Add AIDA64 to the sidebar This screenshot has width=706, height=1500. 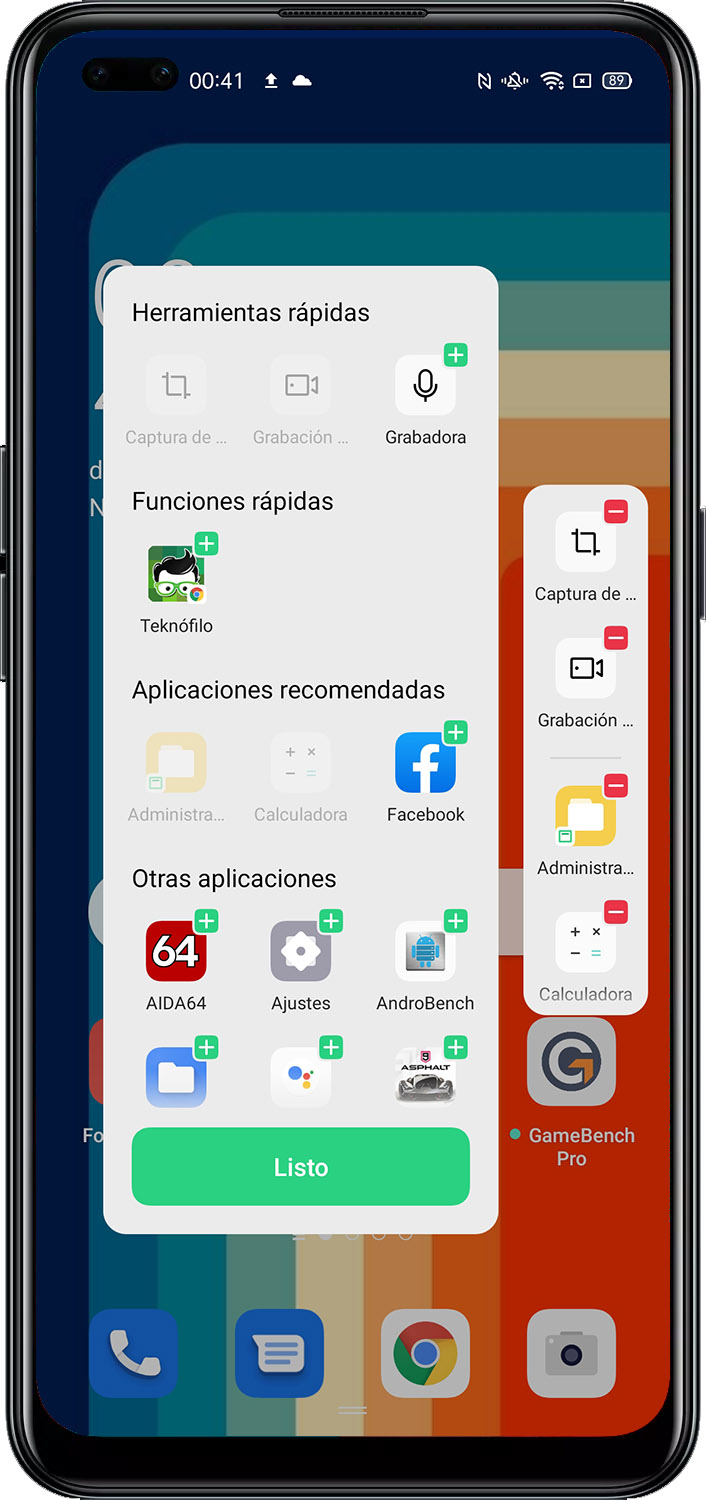206,921
